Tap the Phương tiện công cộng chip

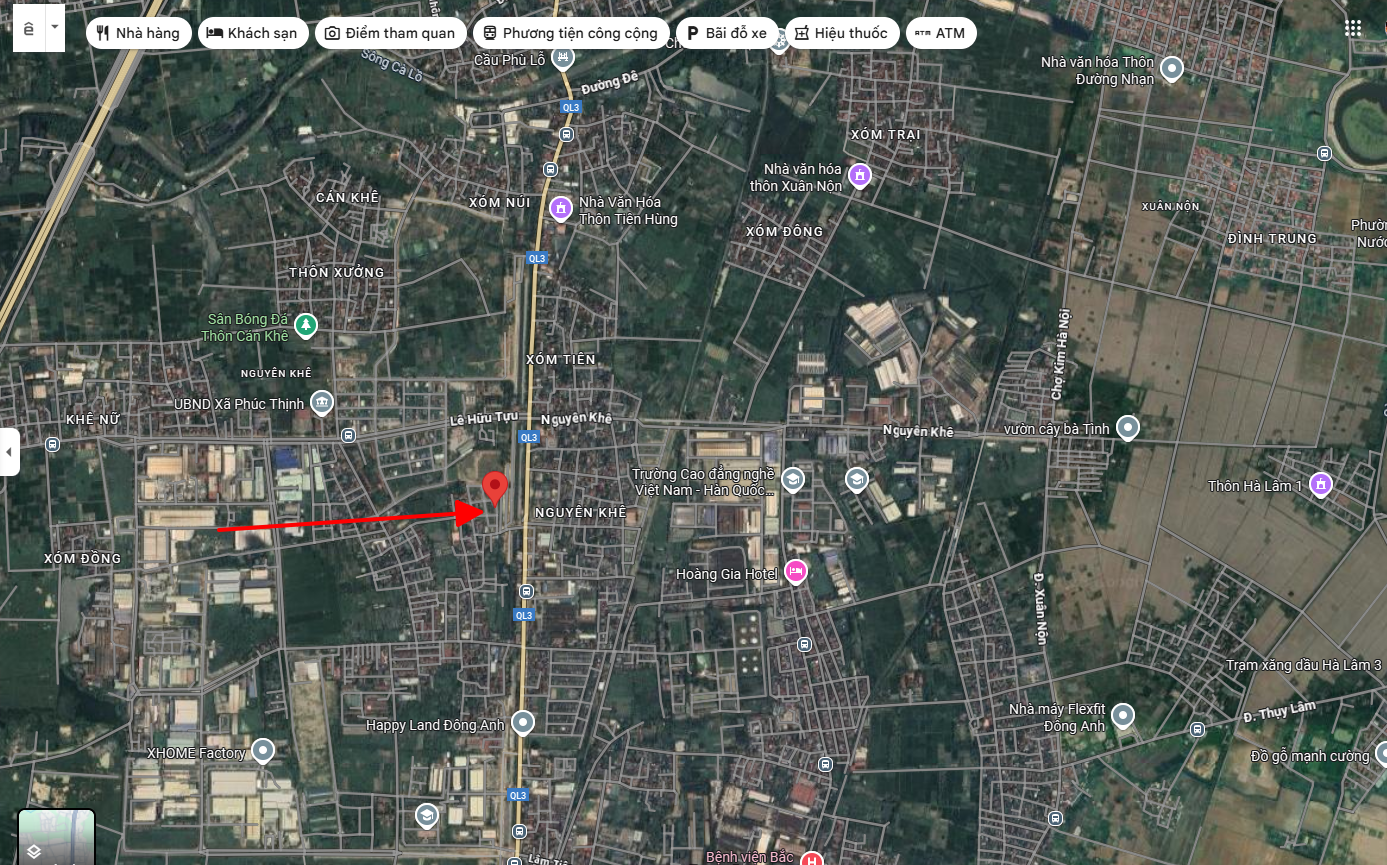tap(570, 33)
